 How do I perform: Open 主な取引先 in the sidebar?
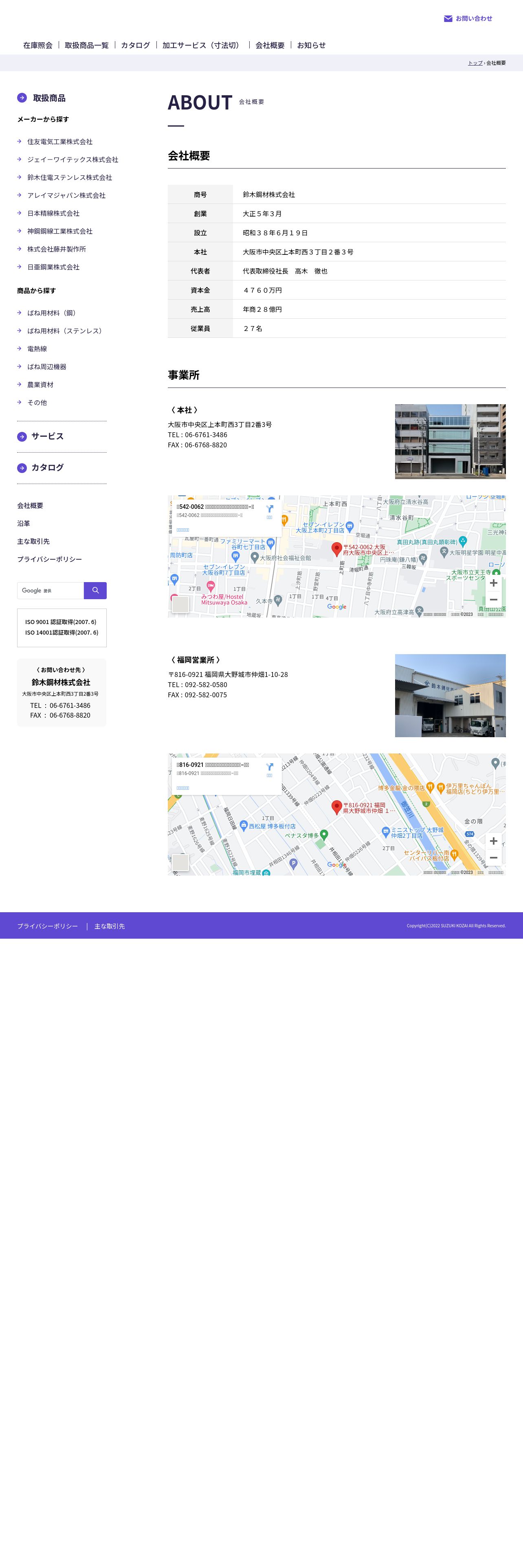[x=33, y=541]
